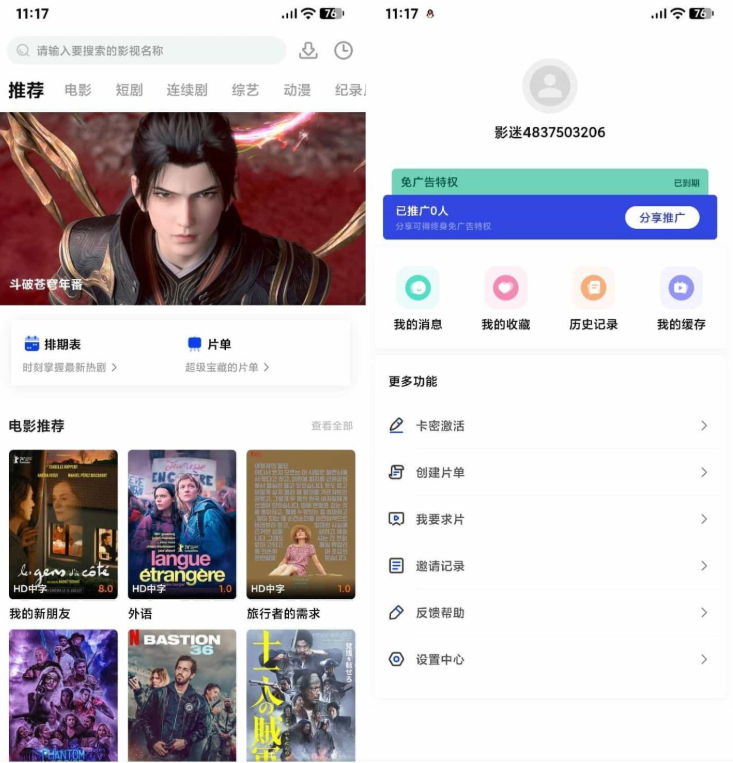Open the downloads icon beside search
This screenshot has width=733, height=763.
308,50
